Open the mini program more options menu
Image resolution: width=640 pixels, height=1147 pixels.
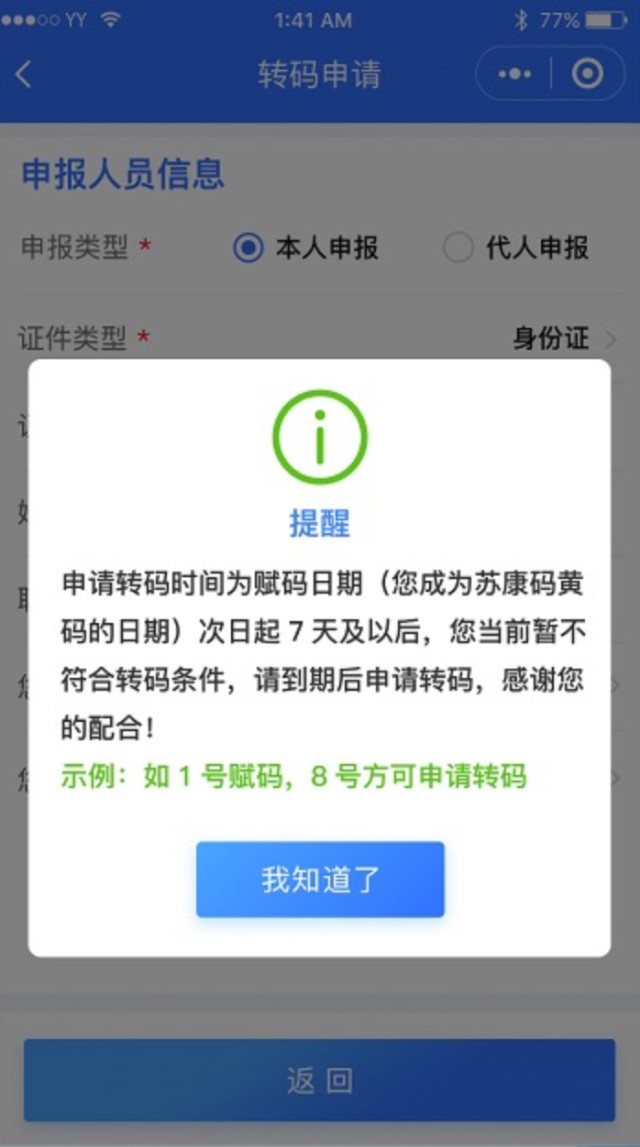515,75
